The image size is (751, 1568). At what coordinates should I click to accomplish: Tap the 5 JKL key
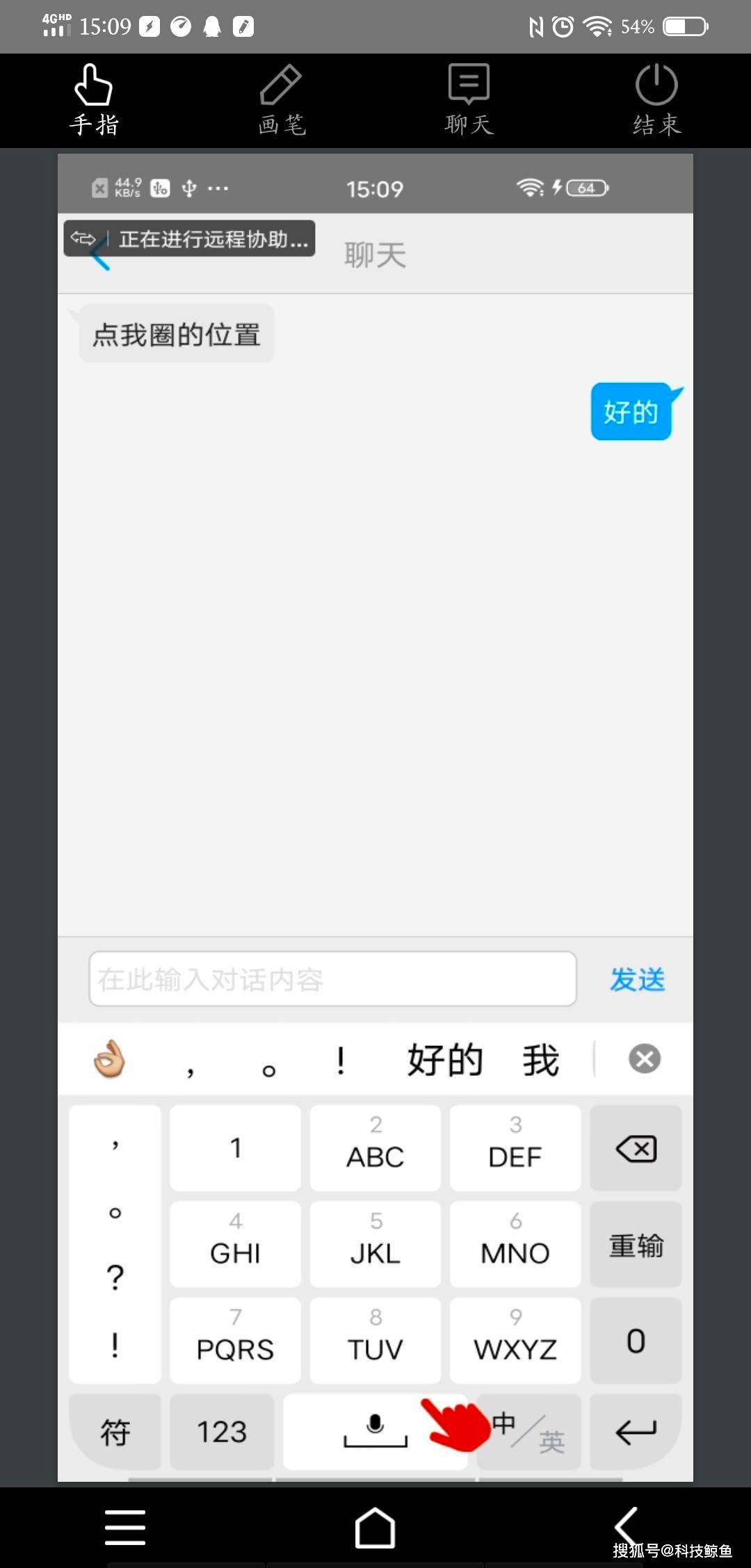tap(375, 1243)
